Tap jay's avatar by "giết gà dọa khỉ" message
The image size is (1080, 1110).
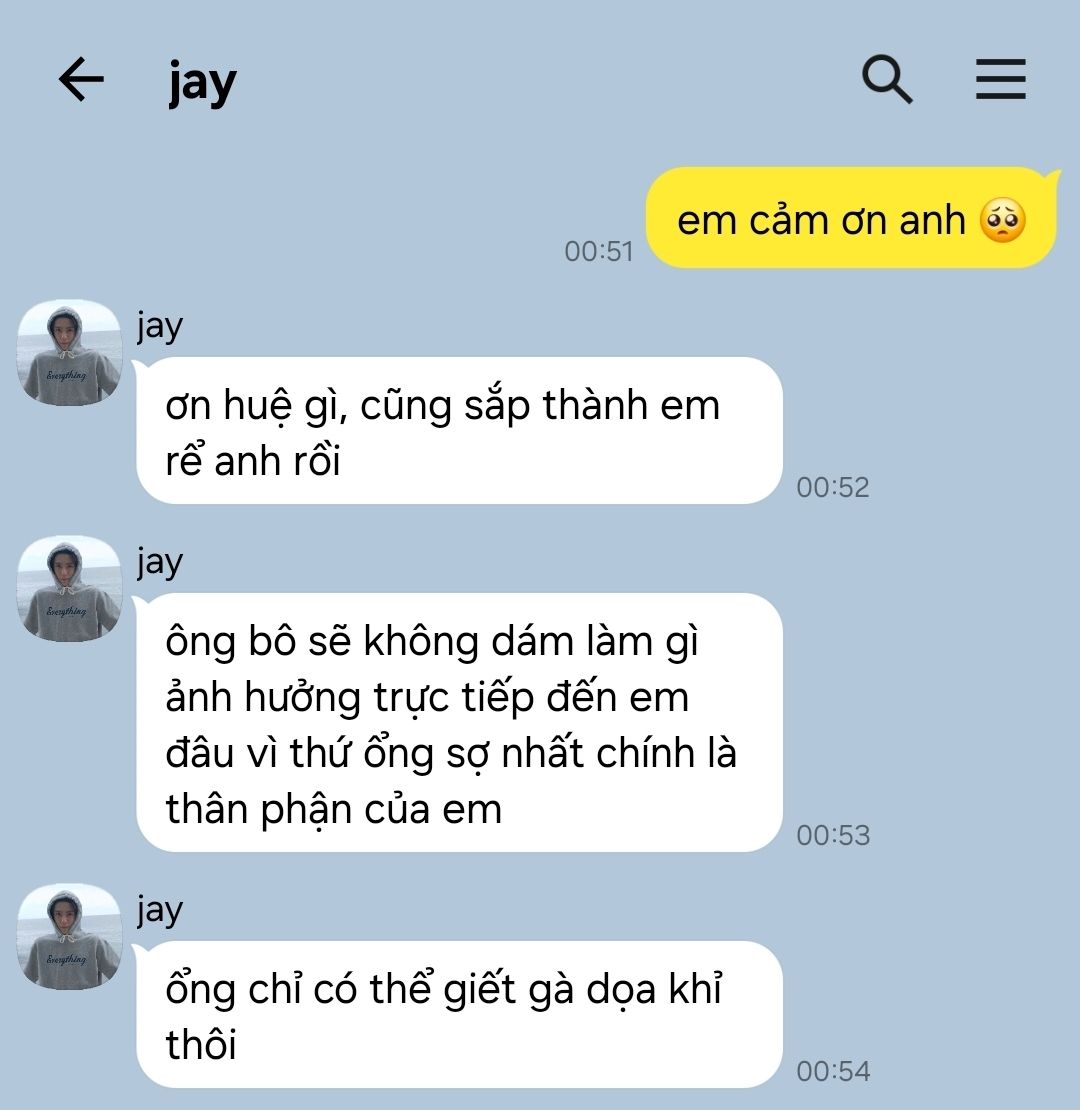[70, 937]
